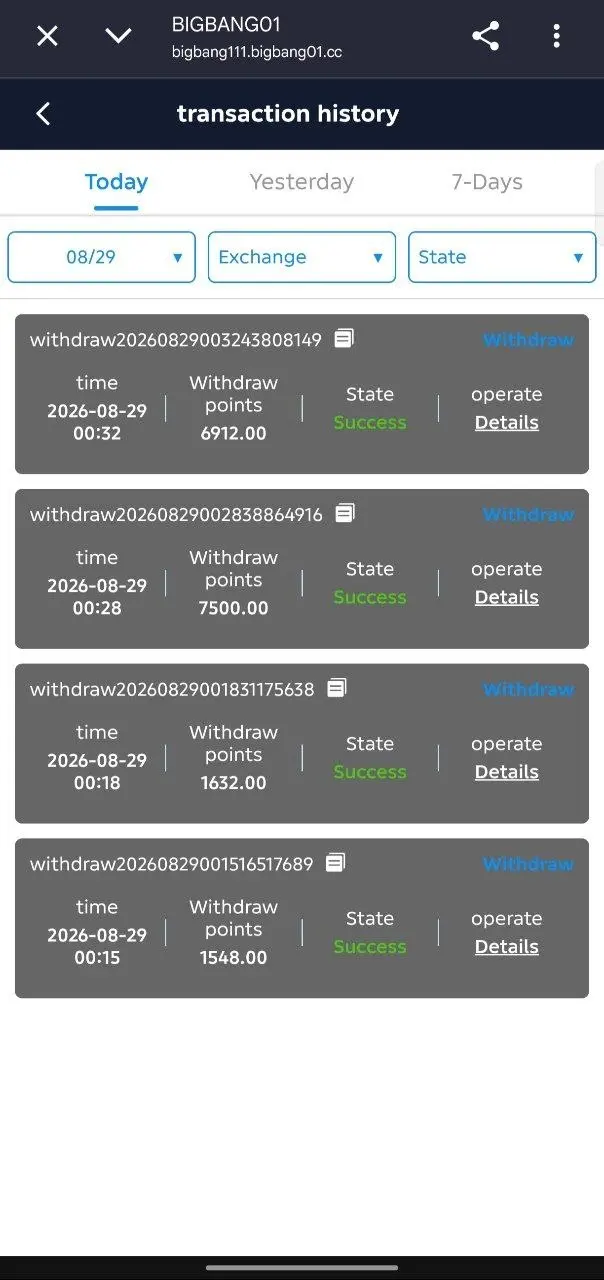Expand the browser dropdown chevron
Viewport: 604px width, 1280px height.
(x=118, y=36)
